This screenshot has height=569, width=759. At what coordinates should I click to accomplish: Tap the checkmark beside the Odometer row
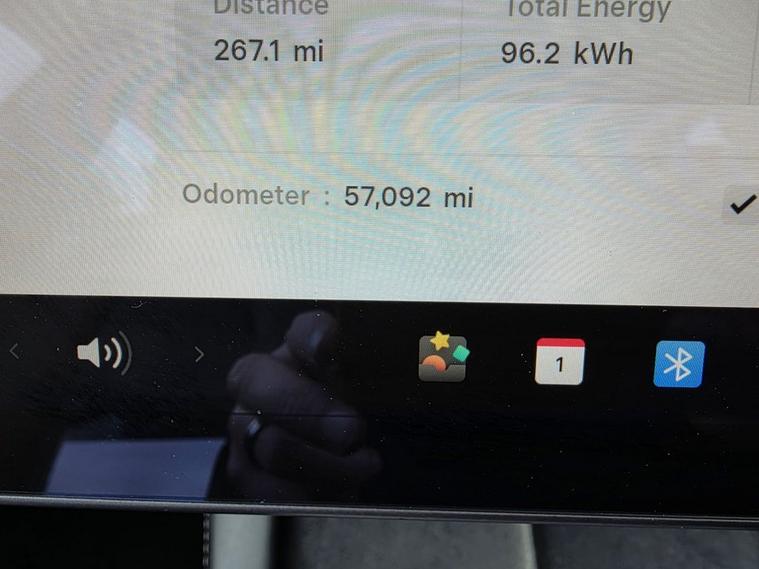point(741,205)
